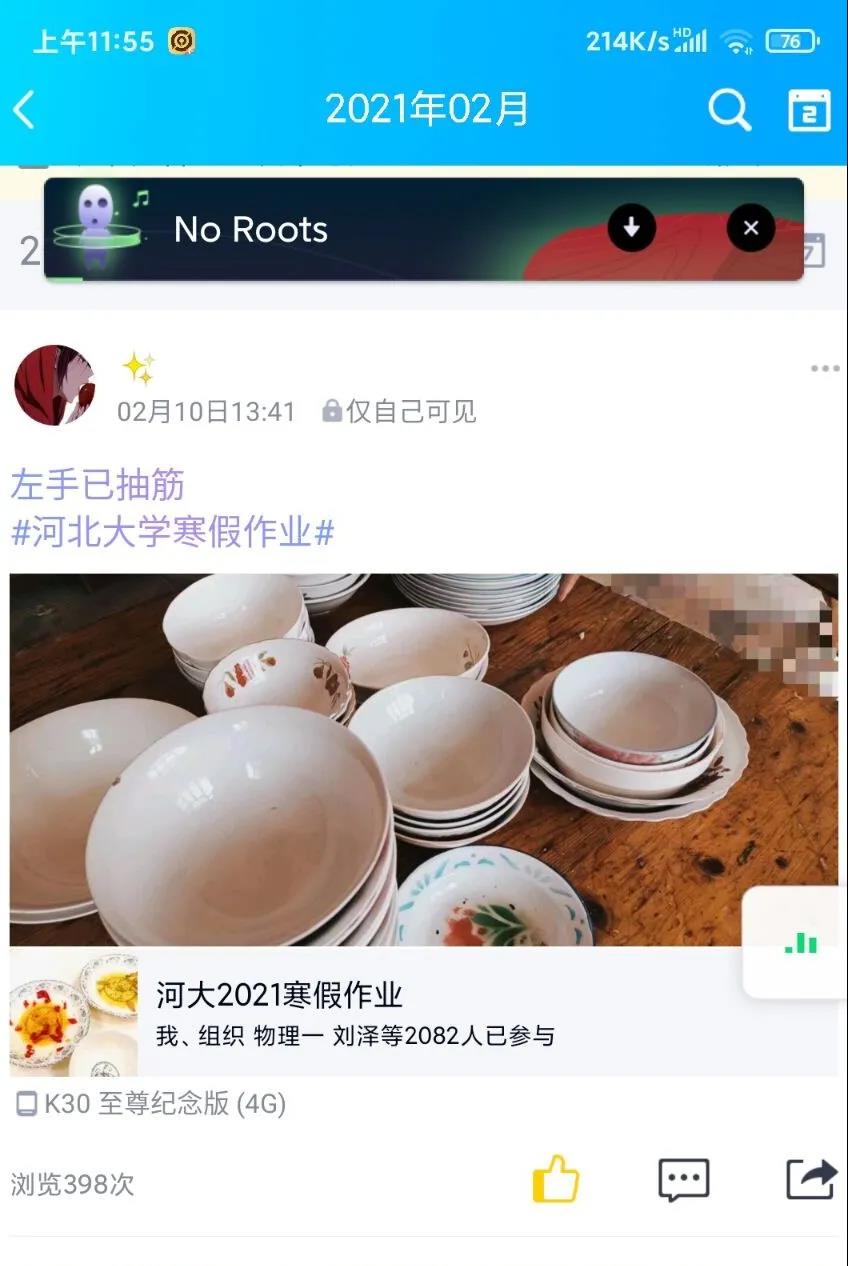Open the 仅自己可见 visibility setting
The width and height of the screenshot is (848, 1266).
point(400,411)
